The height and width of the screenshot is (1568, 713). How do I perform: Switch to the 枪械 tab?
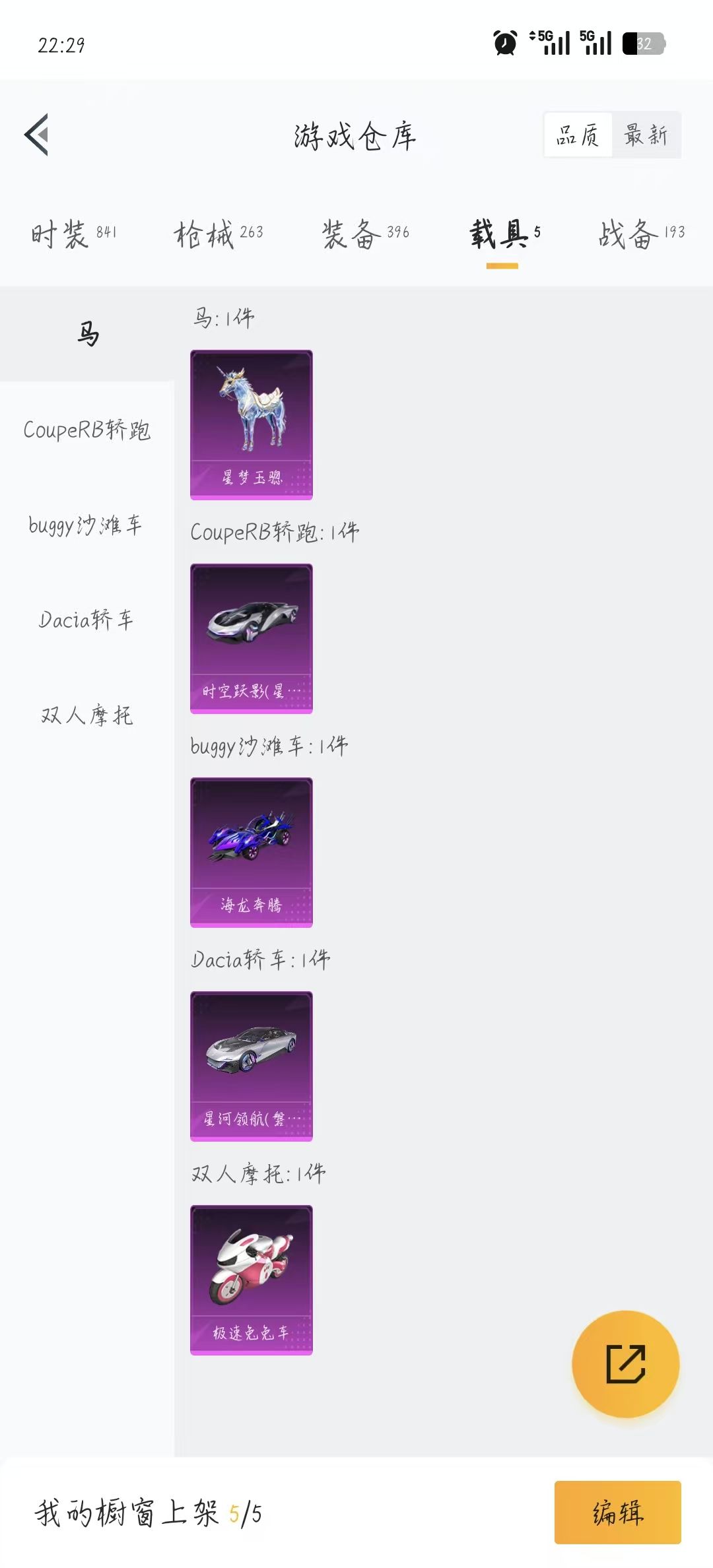tap(218, 234)
